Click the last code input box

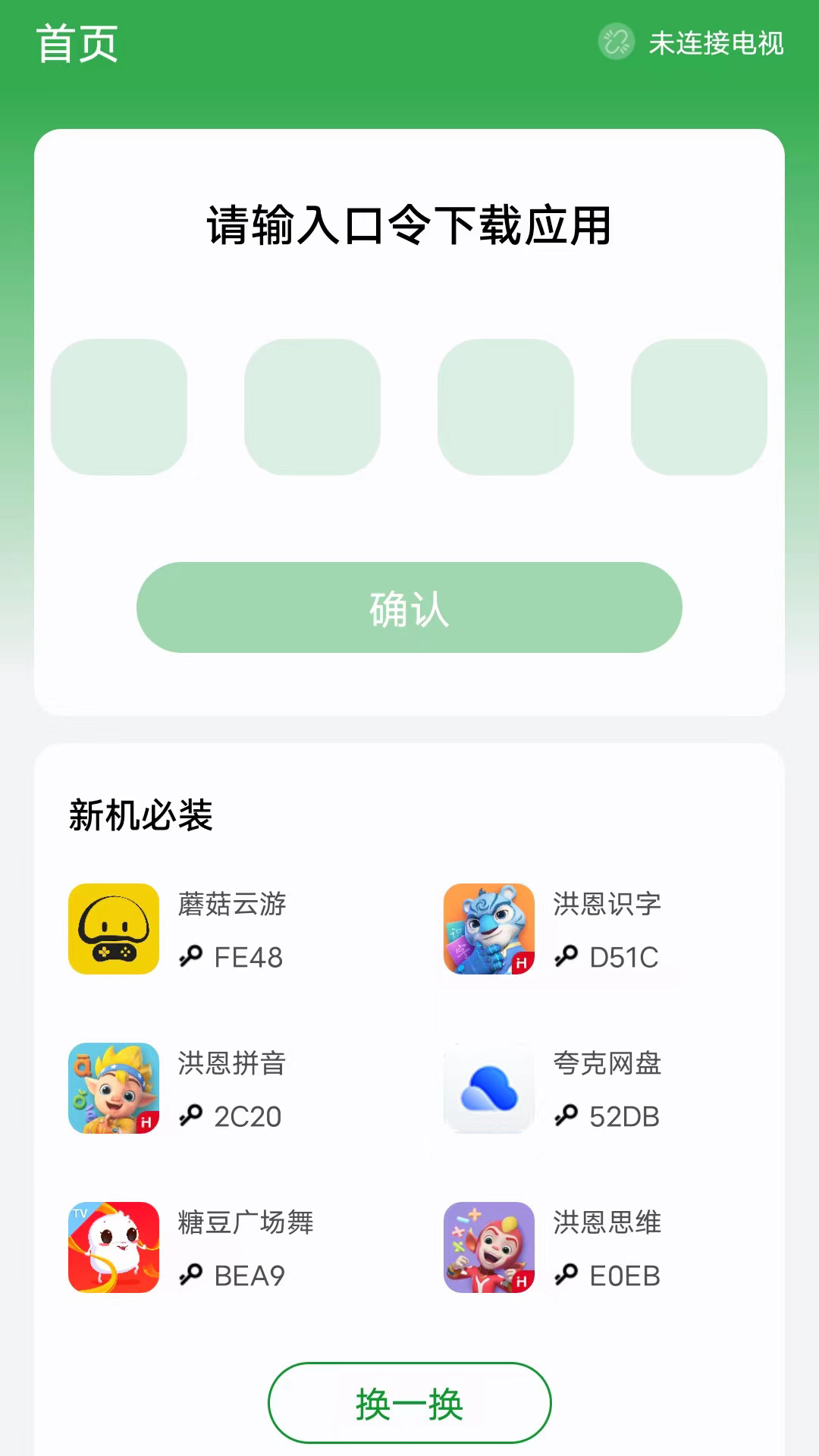coord(698,406)
